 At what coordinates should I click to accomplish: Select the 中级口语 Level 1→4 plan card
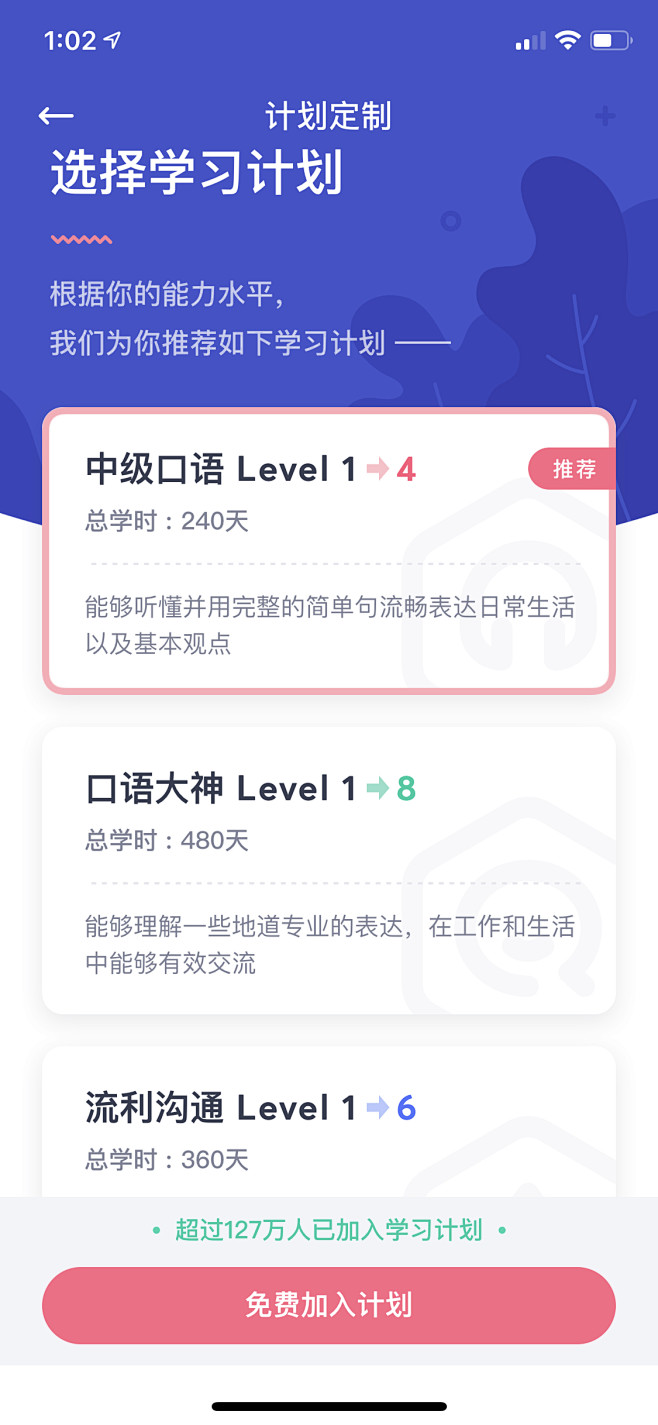coord(328,552)
